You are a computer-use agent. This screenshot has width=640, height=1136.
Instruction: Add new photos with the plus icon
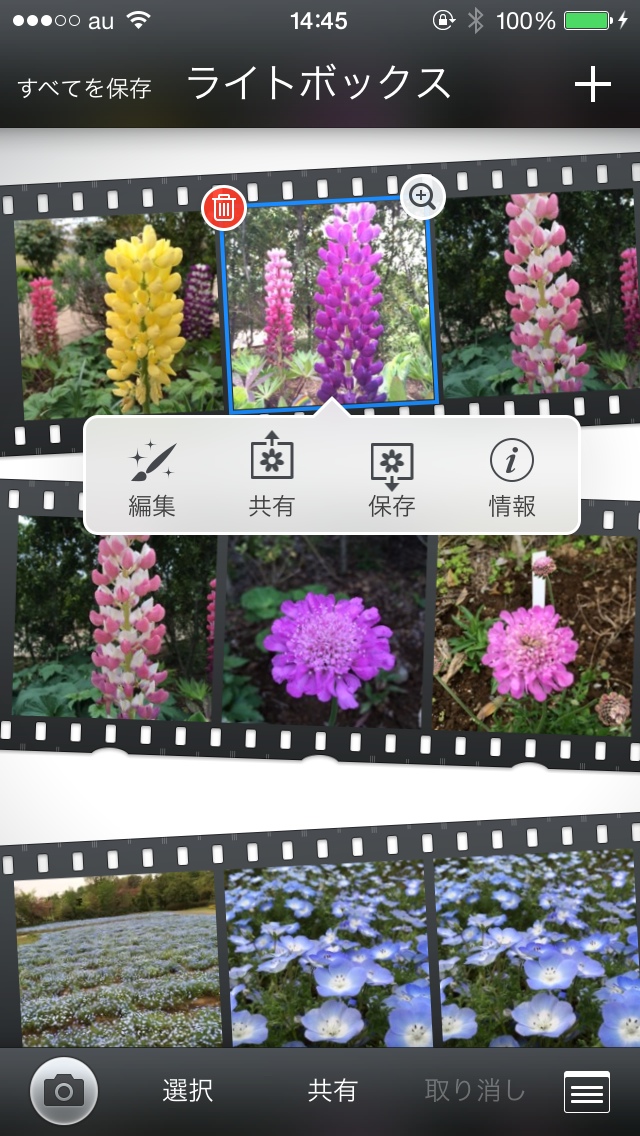pos(592,86)
